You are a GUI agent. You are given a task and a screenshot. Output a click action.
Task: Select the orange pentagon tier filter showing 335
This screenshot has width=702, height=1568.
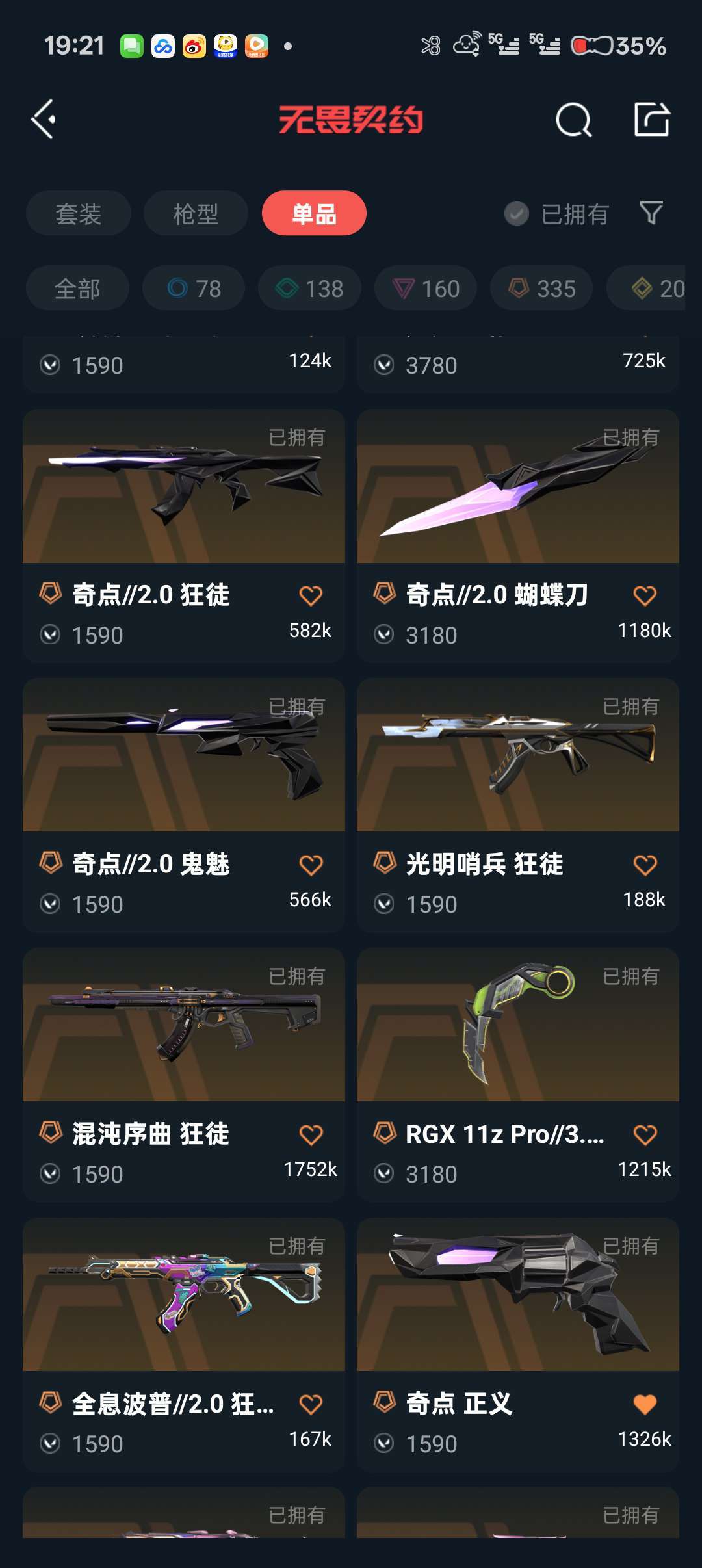pos(540,288)
